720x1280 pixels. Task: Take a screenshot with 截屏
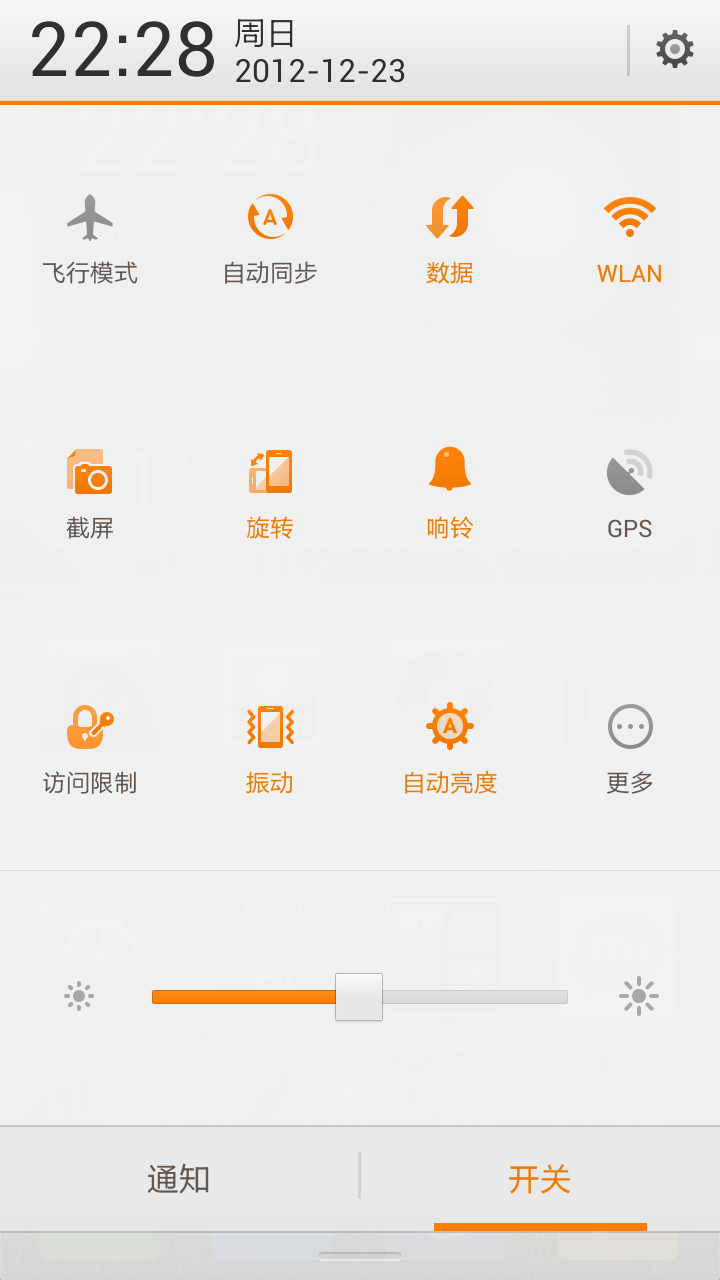(x=90, y=493)
